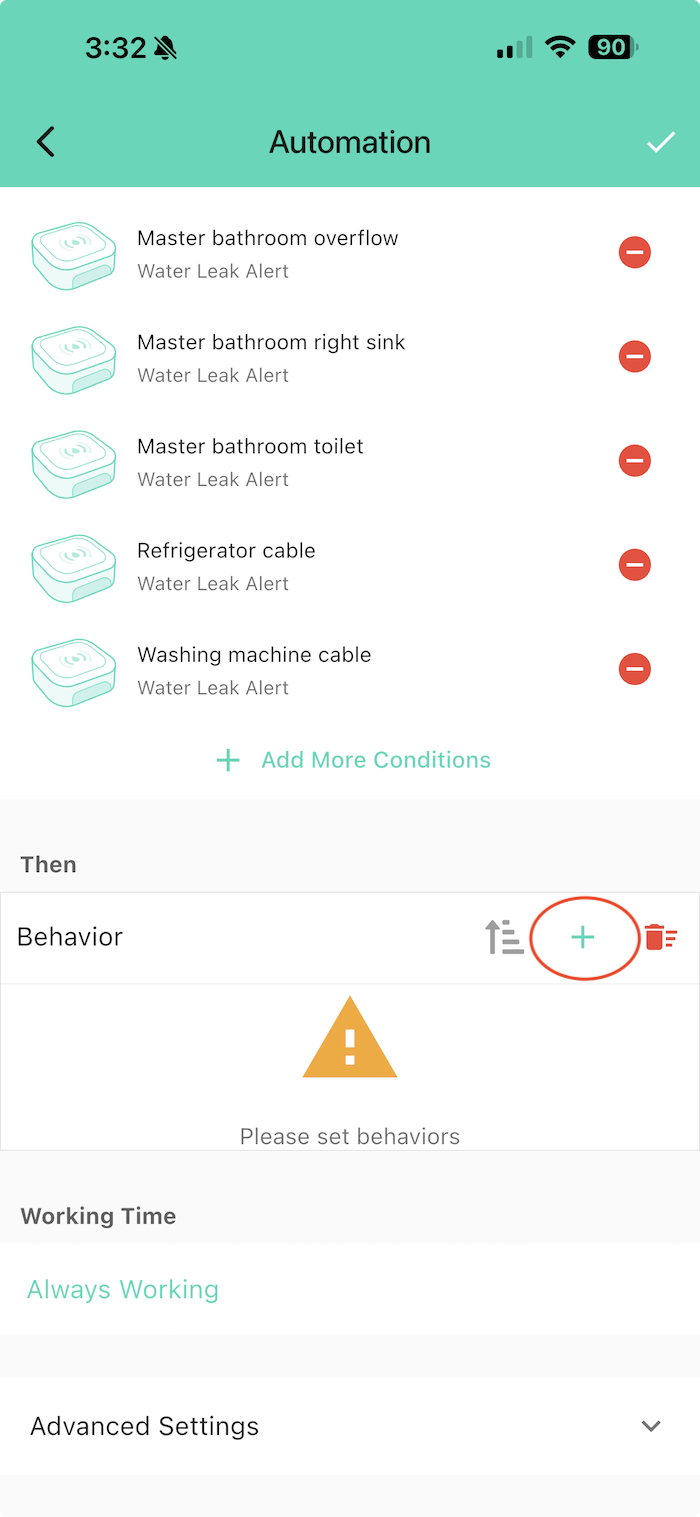This screenshot has height=1517, width=700.
Task: Remove Washing machine cable condition
Action: (634, 669)
